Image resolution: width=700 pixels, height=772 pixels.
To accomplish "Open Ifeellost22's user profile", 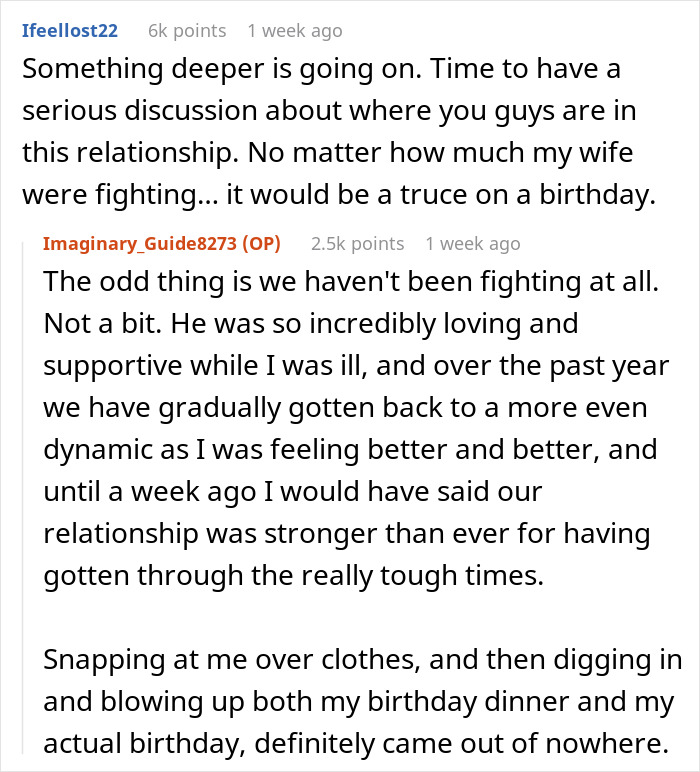I will (70, 31).
